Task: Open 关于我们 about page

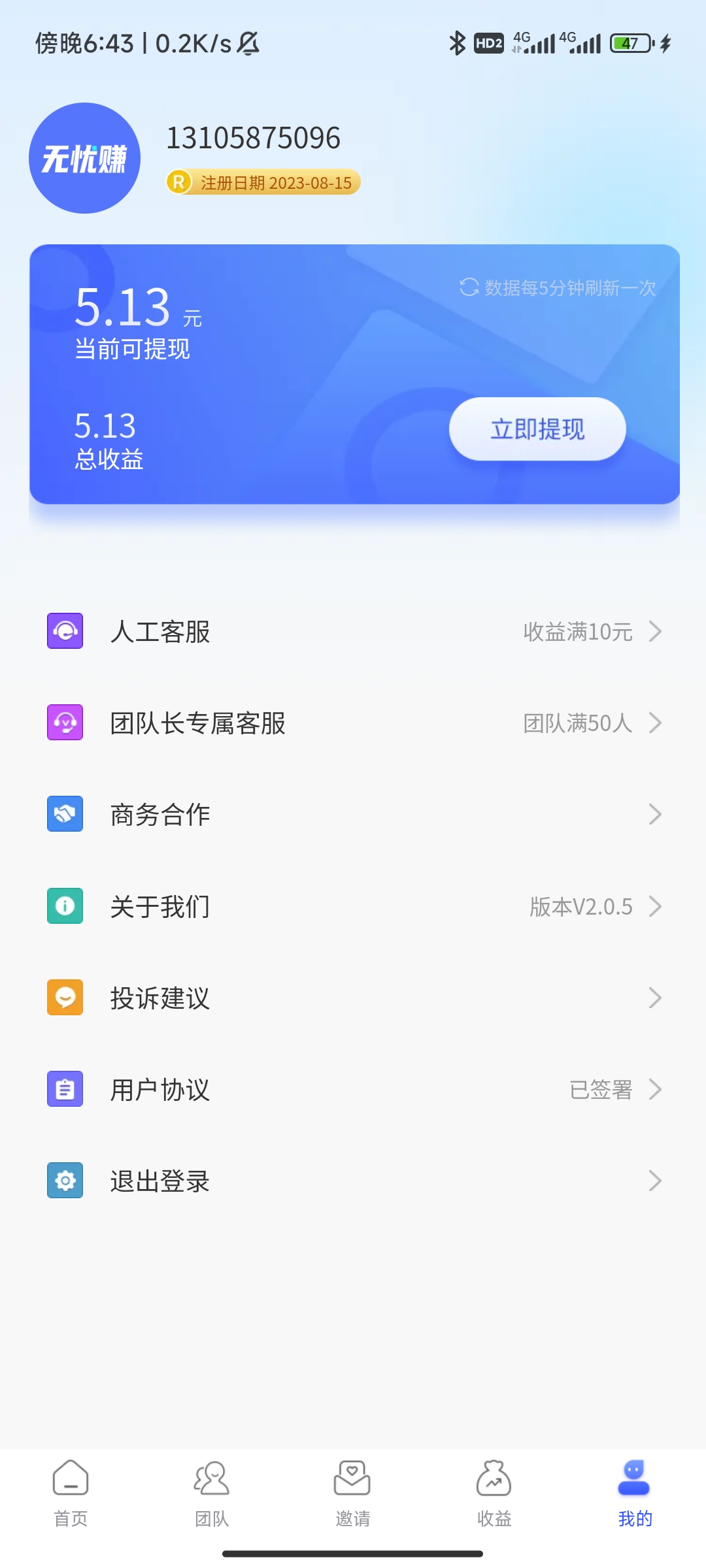Action: [353, 906]
